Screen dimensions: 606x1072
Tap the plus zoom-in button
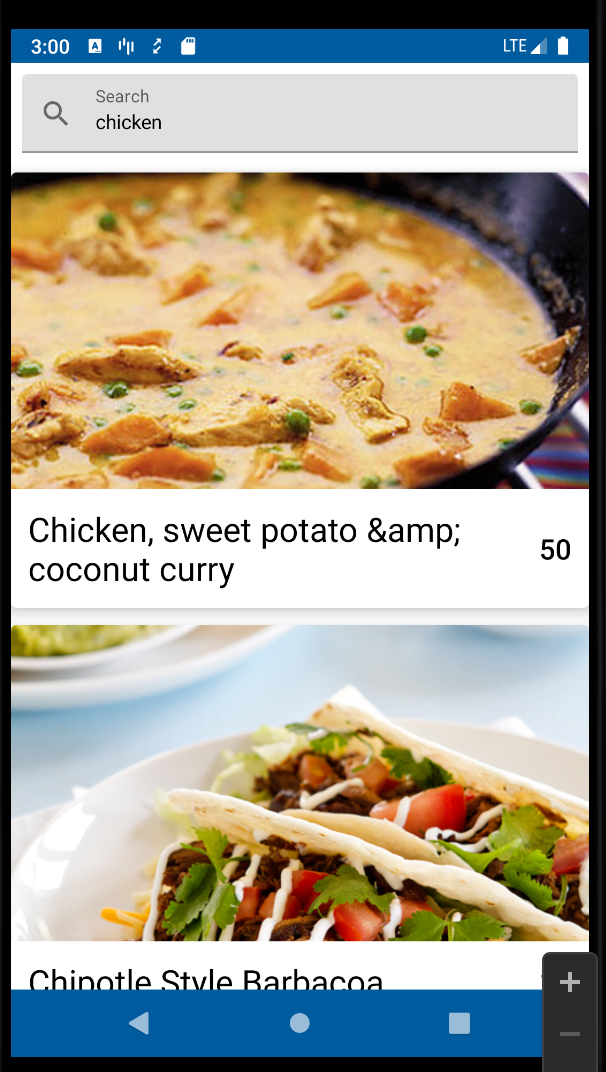pyautogui.click(x=570, y=983)
